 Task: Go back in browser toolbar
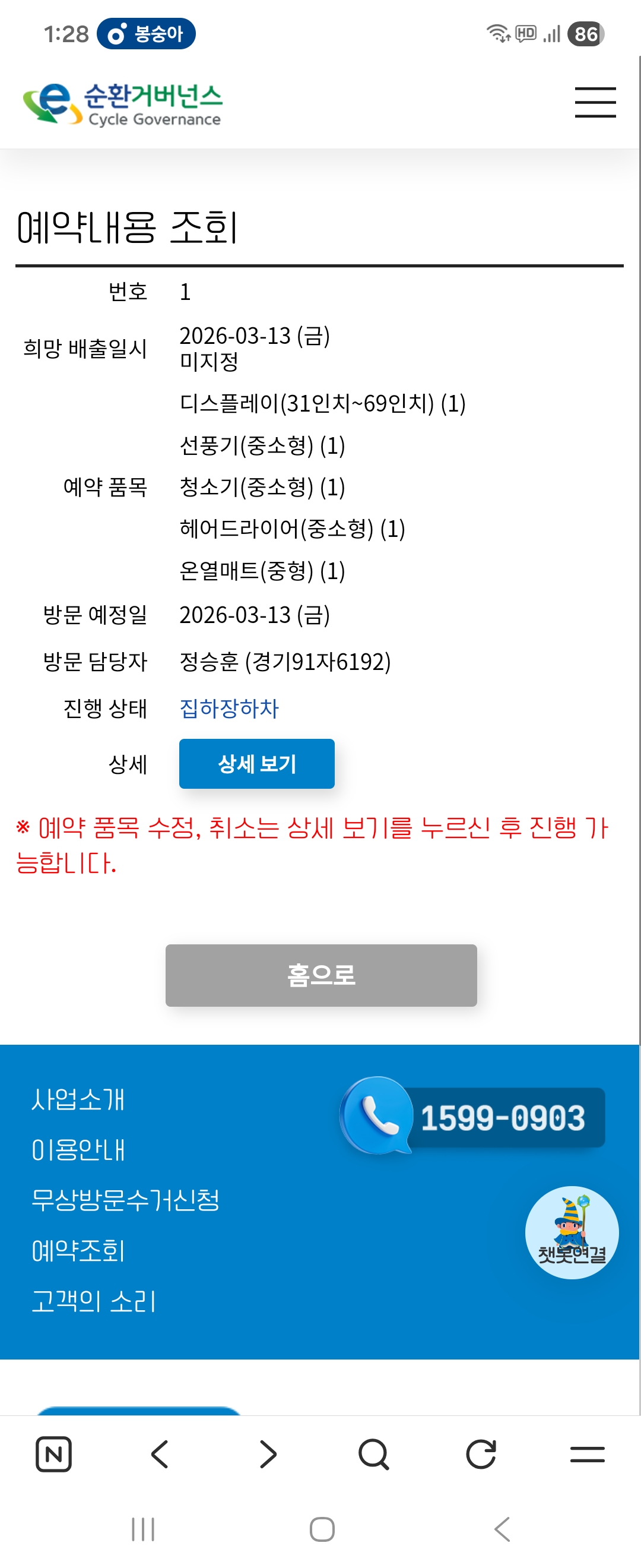tap(160, 1454)
